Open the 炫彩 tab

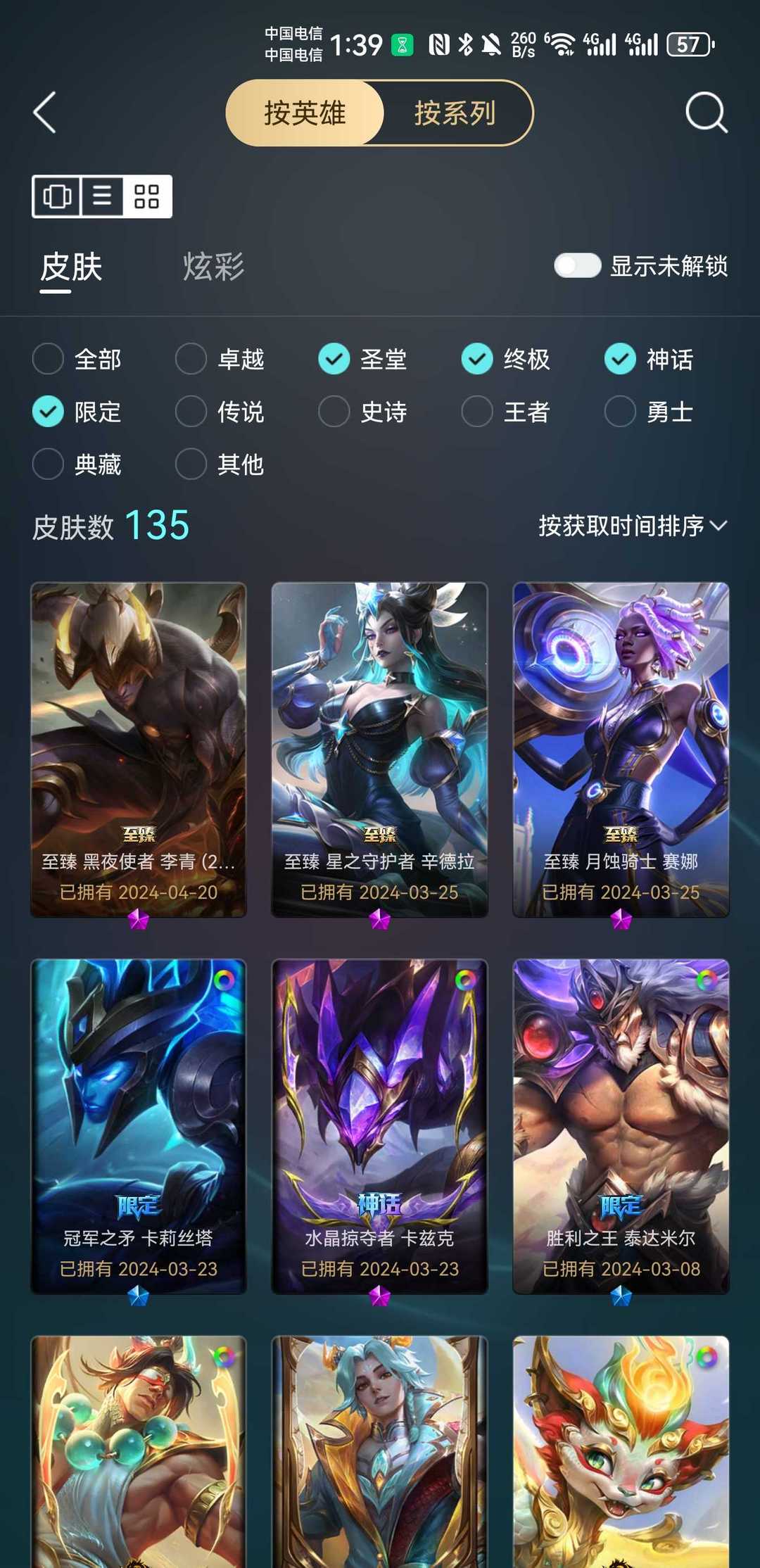tap(213, 267)
